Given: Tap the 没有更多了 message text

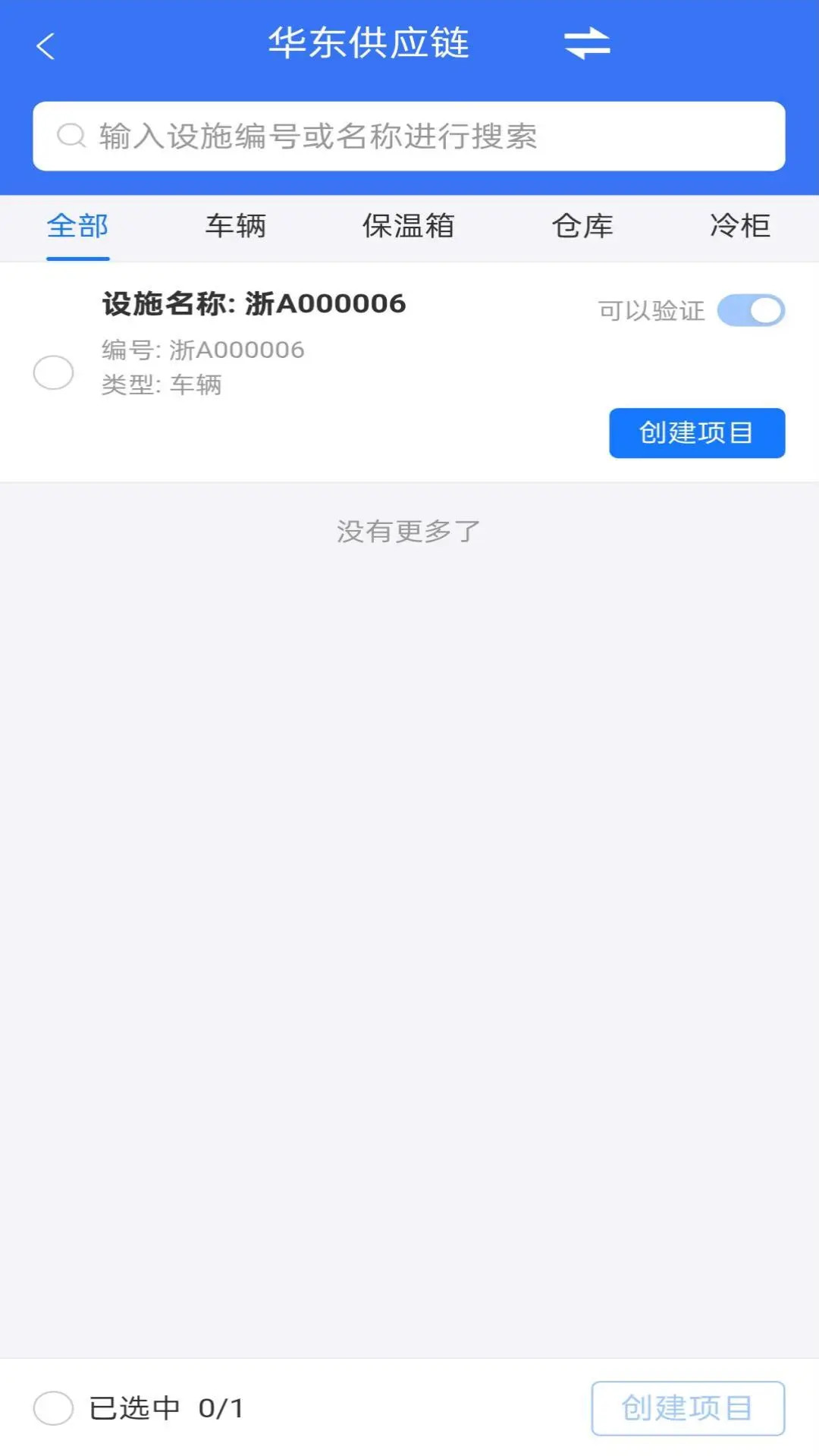Looking at the screenshot, I should click(x=409, y=532).
